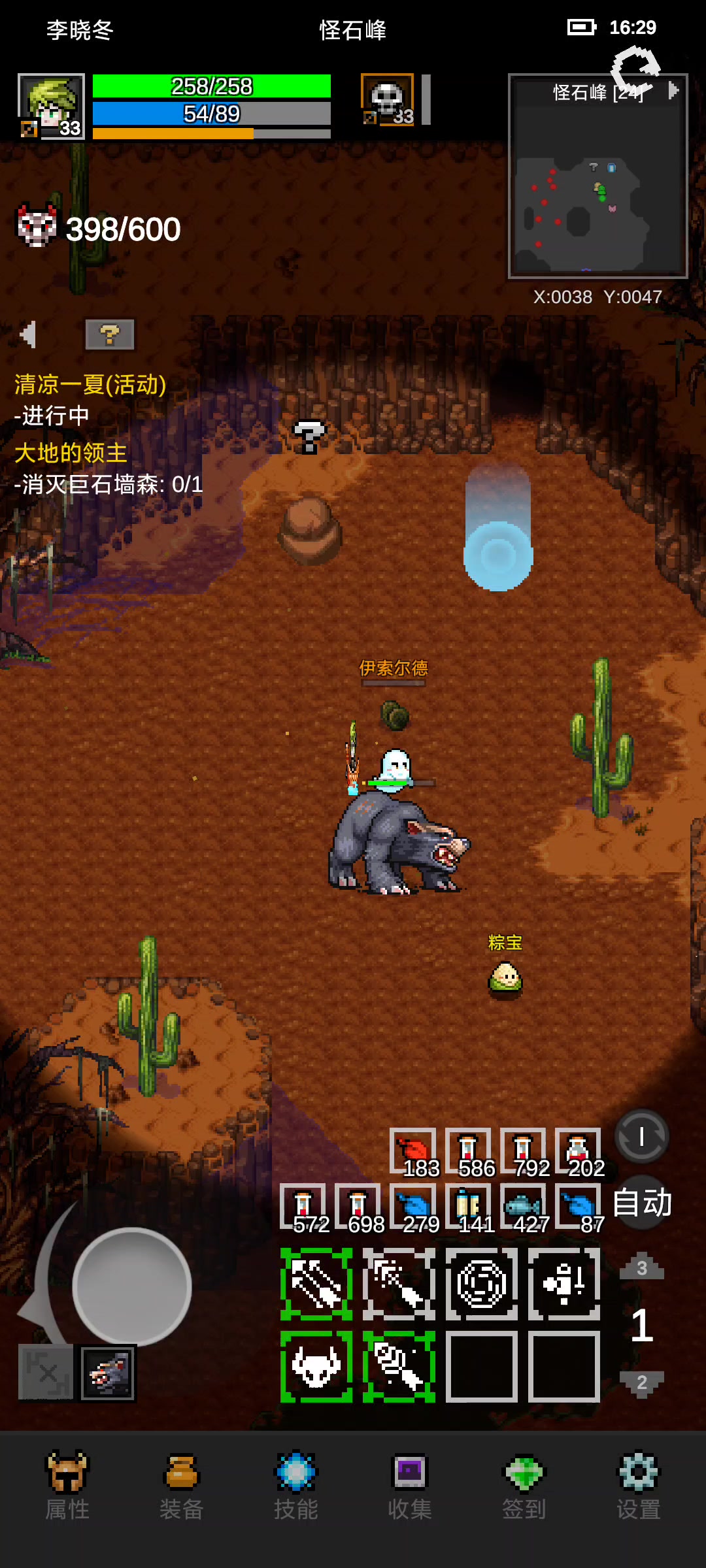Open the 怪石峰 minimap
The width and height of the screenshot is (706, 1568).
[x=598, y=176]
